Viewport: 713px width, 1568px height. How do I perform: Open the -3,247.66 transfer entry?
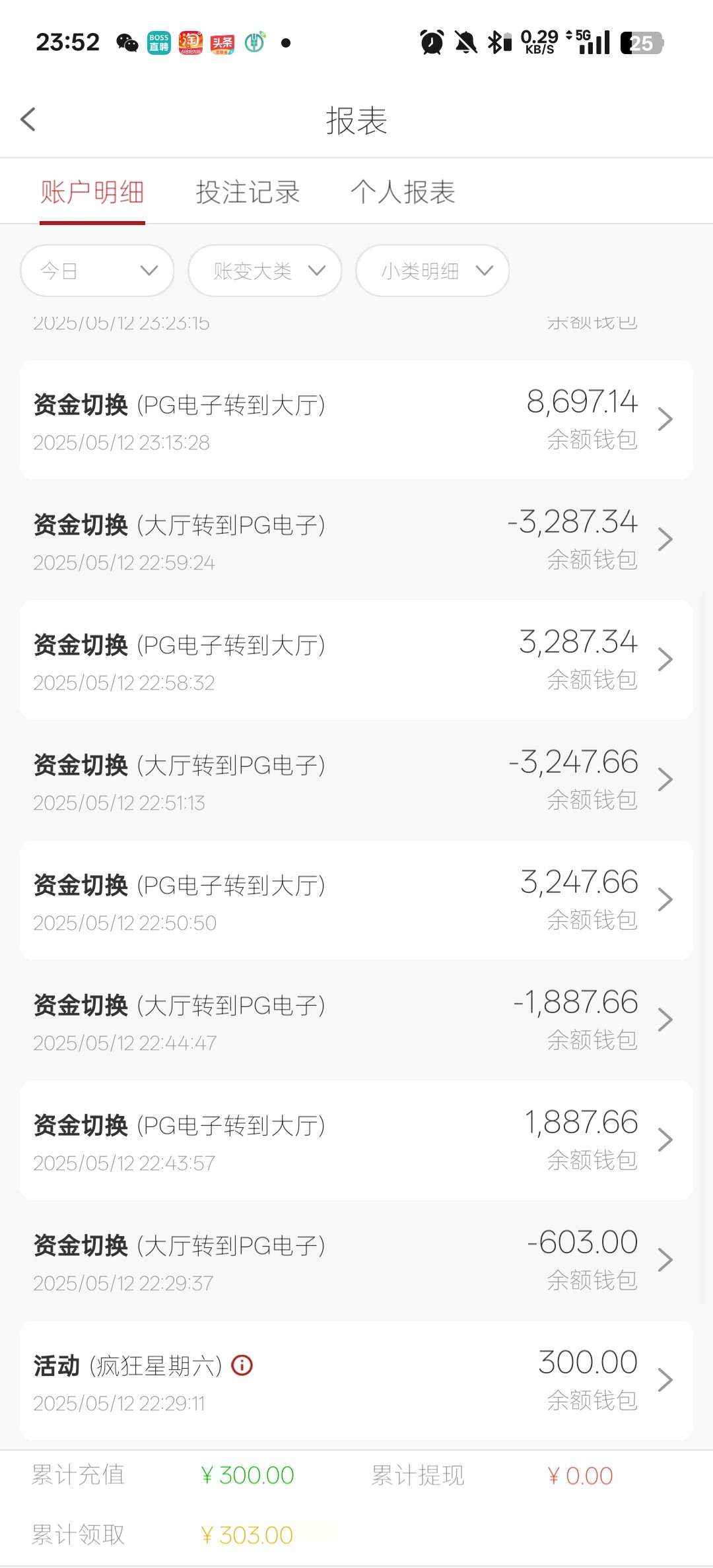pos(356,780)
